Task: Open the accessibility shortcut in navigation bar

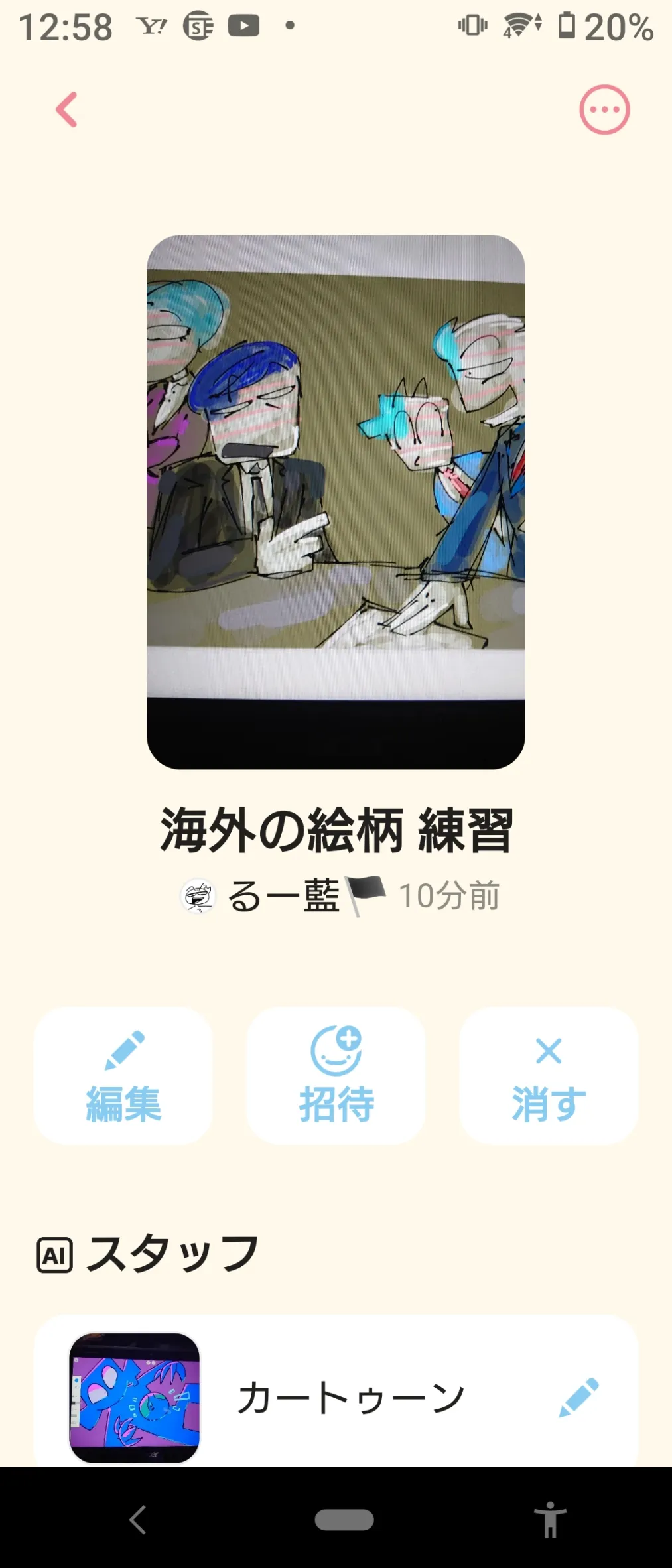Action: [550, 1519]
